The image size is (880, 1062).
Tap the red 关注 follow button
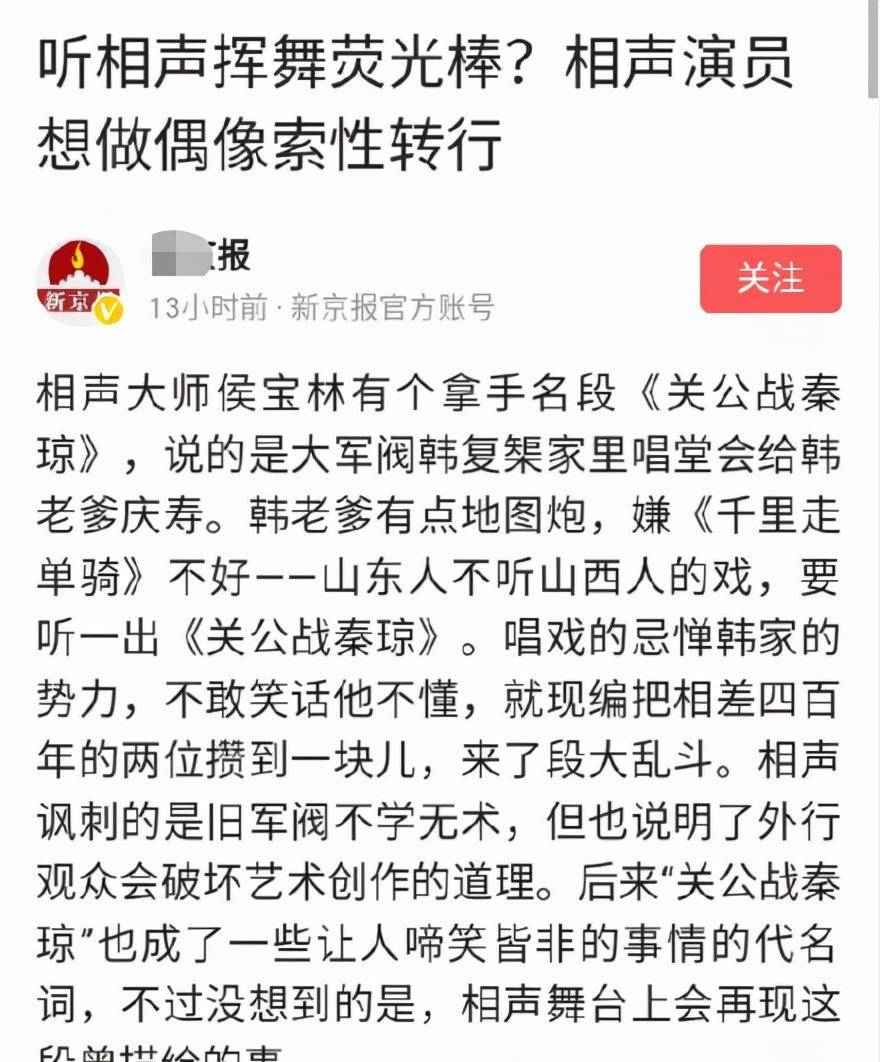coord(770,279)
